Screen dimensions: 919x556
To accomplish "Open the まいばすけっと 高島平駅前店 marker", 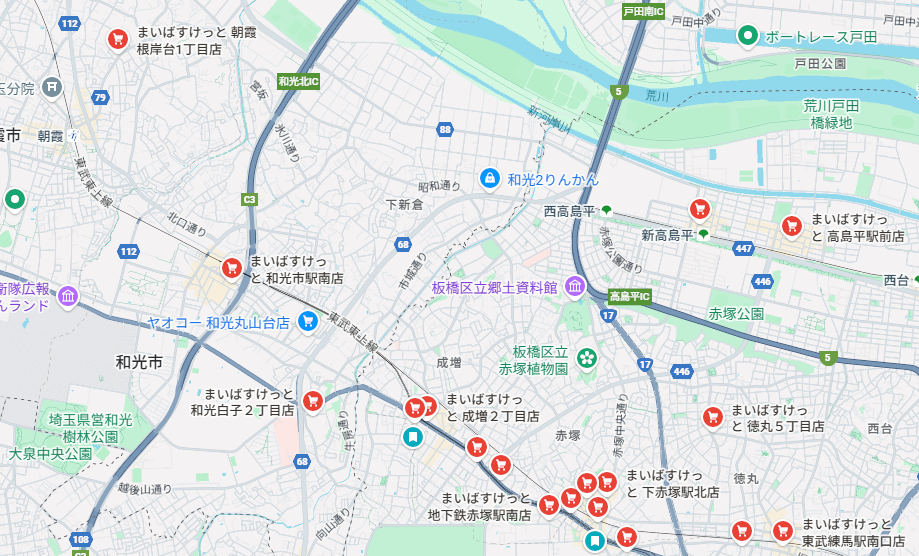I will [x=792, y=226].
